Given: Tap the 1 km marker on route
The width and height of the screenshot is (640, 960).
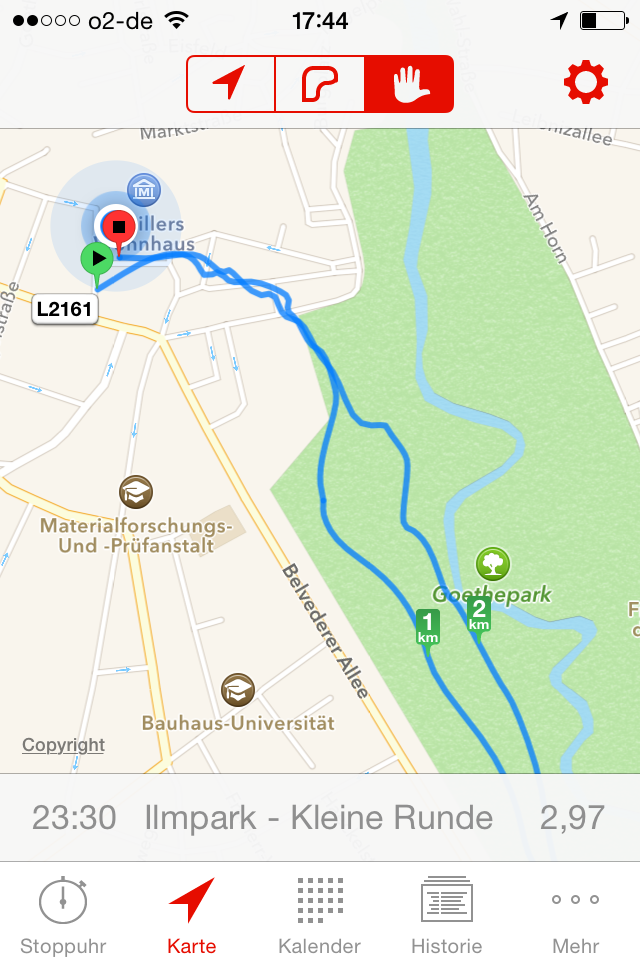Looking at the screenshot, I should click(428, 627).
